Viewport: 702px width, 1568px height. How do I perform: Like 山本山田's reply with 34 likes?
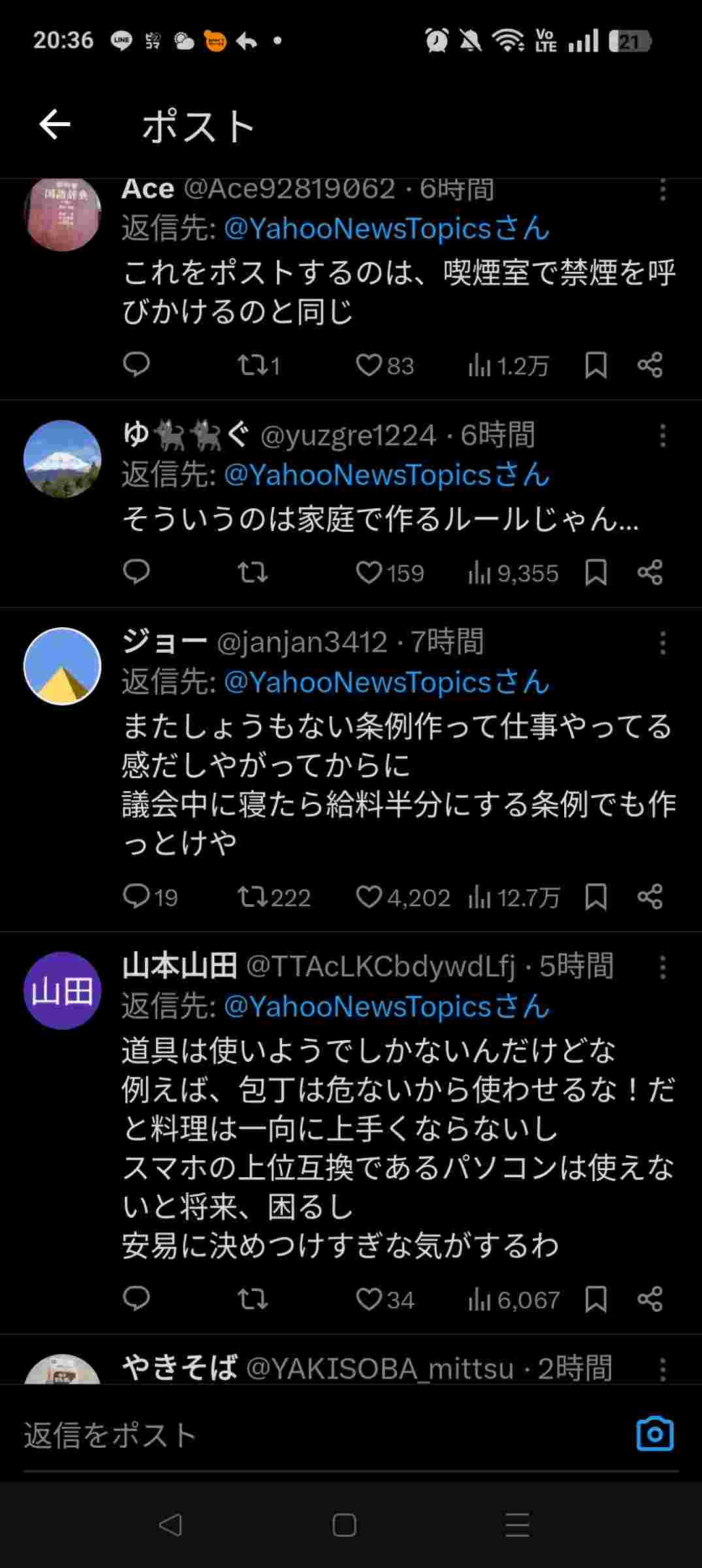tap(369, 1299)
